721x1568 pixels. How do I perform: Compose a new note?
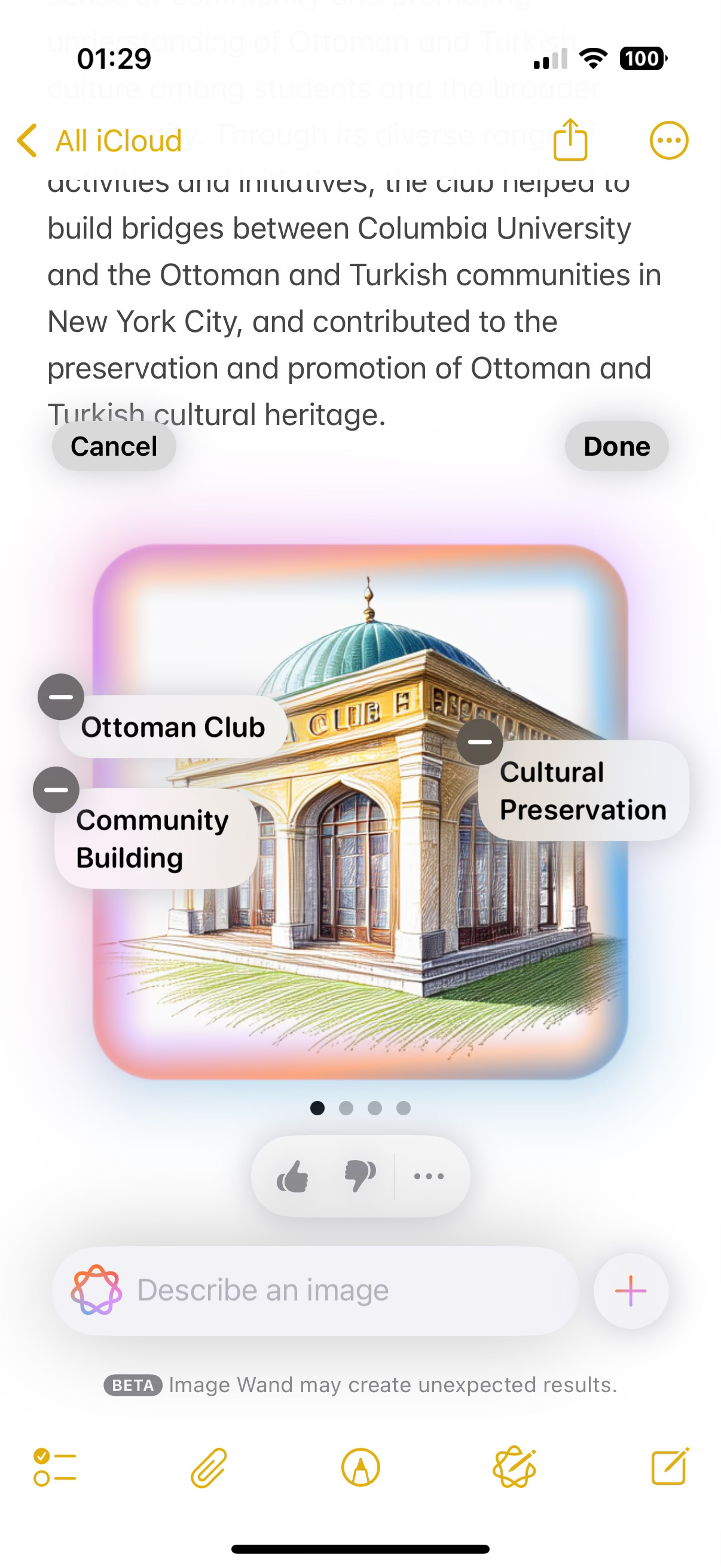click(669, 1466)
